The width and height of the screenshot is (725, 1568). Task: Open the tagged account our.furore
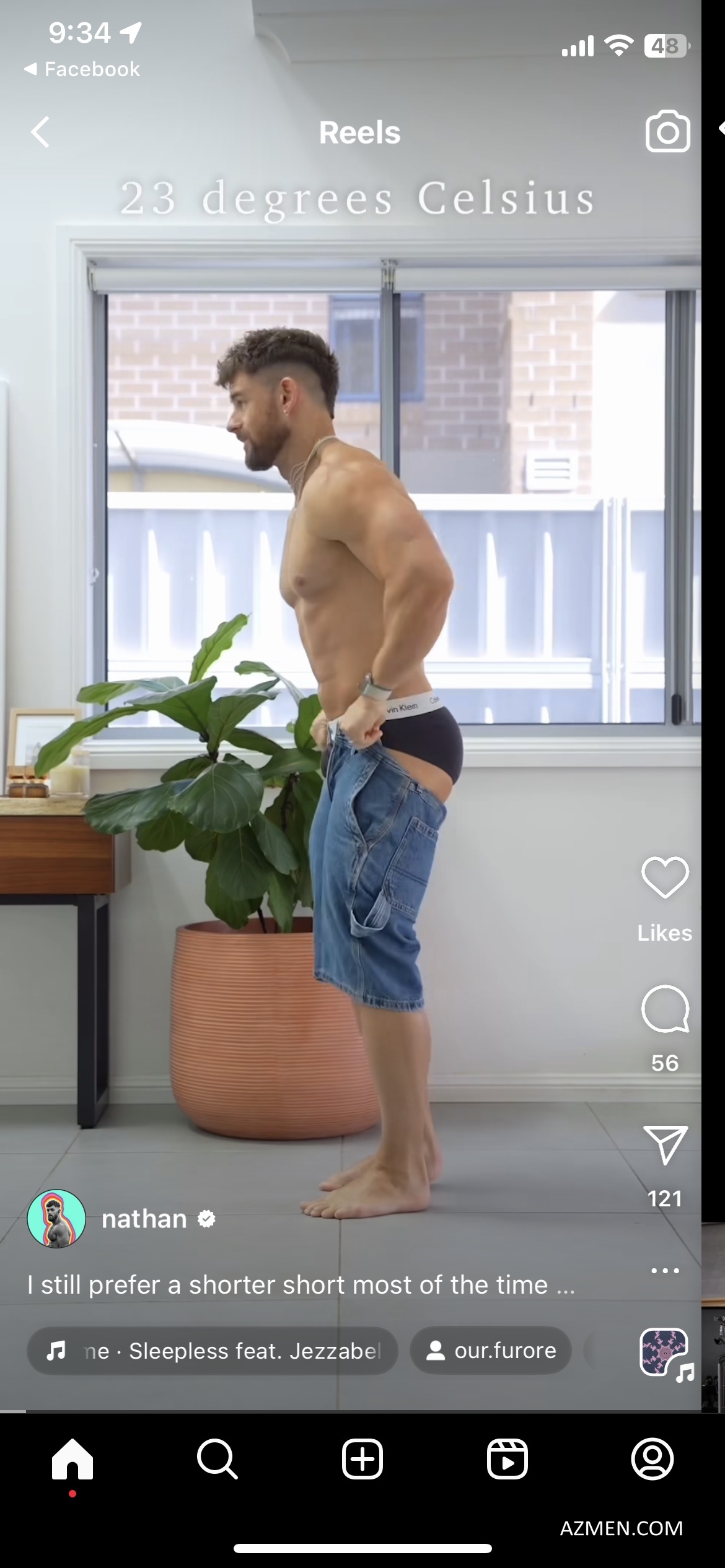491,1351
